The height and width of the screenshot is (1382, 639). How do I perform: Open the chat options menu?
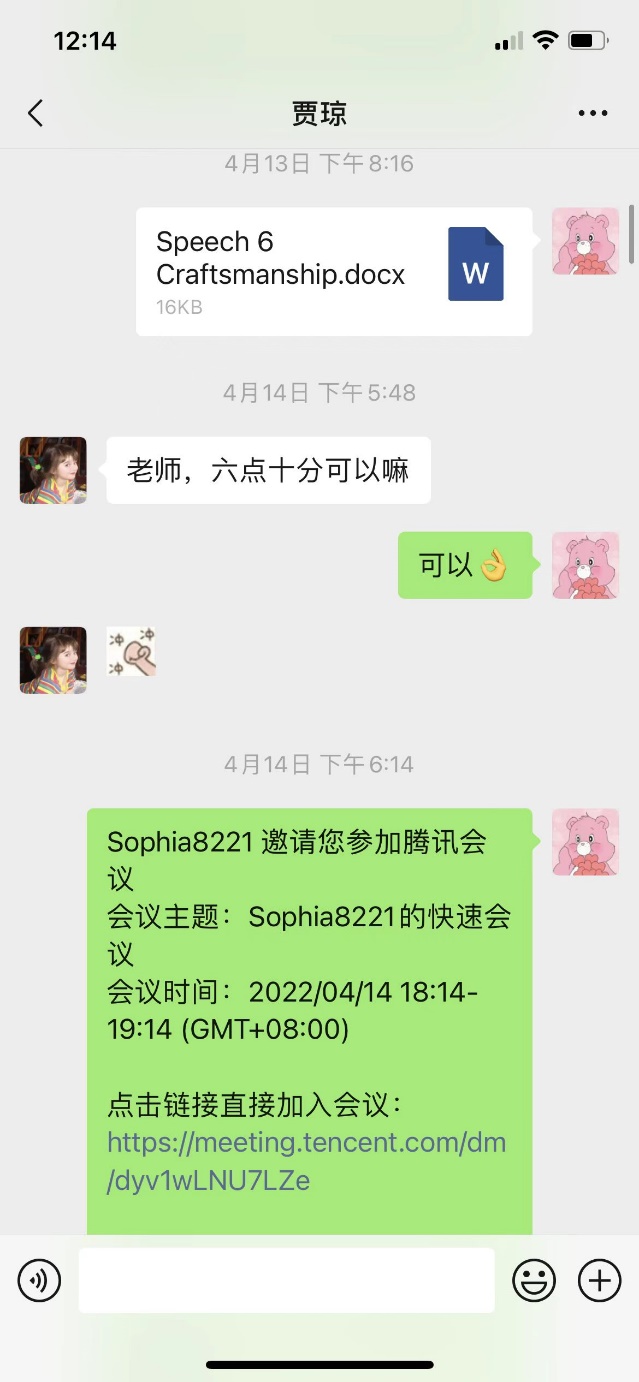click(593, 113)
